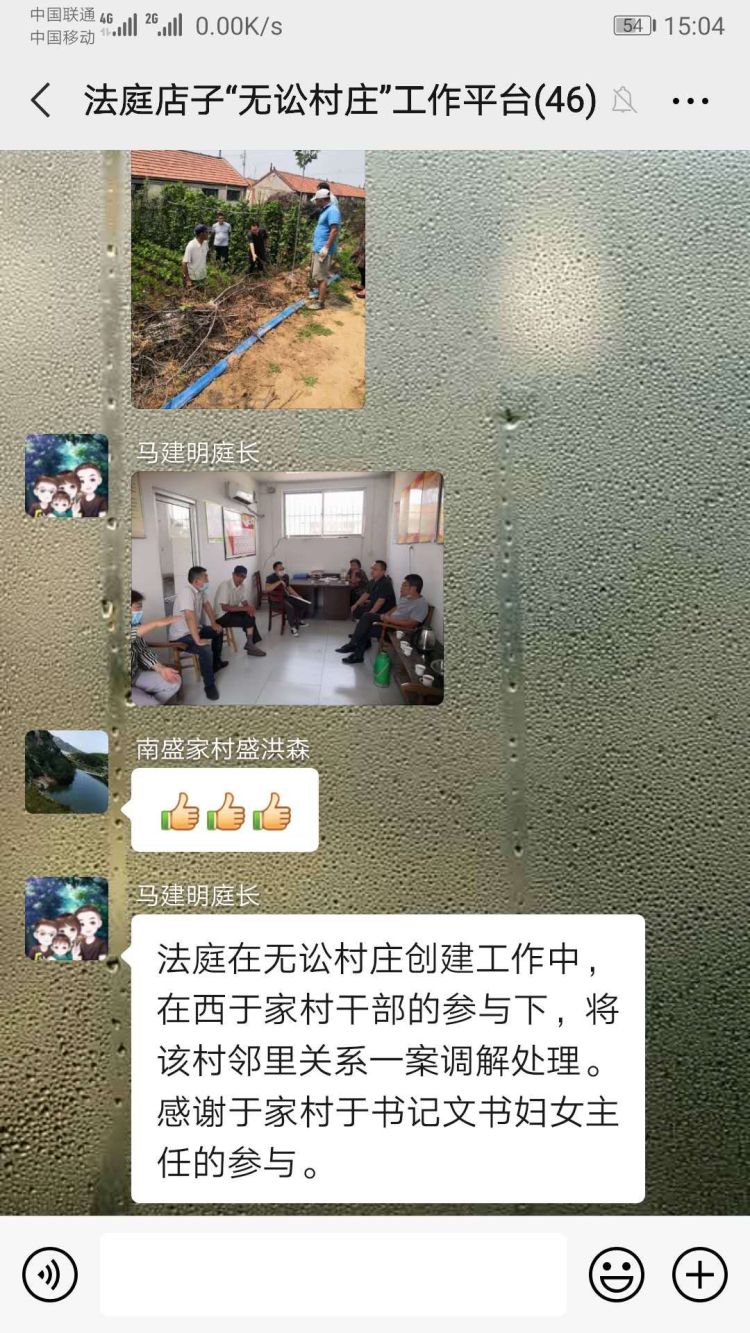Focus the message text field
Screen dimensions: 750x1333
coord(332,1274)
